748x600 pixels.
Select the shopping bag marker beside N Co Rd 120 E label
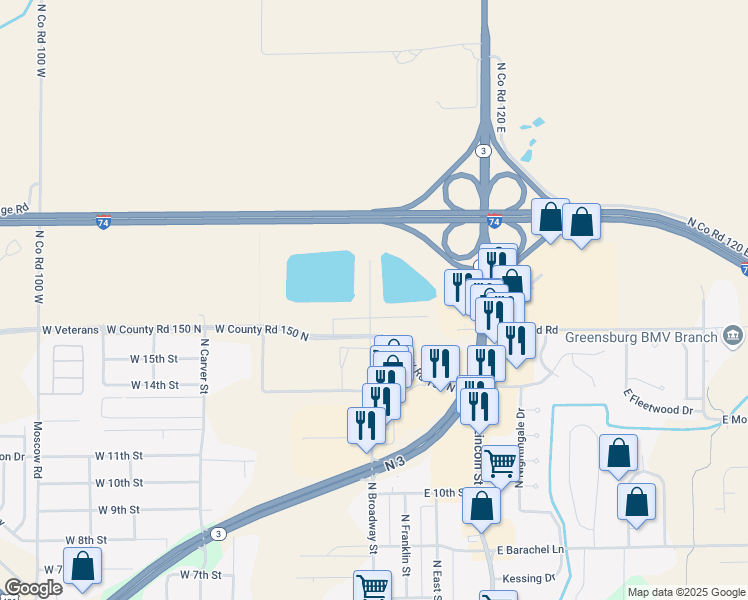(x=581, y=222)
